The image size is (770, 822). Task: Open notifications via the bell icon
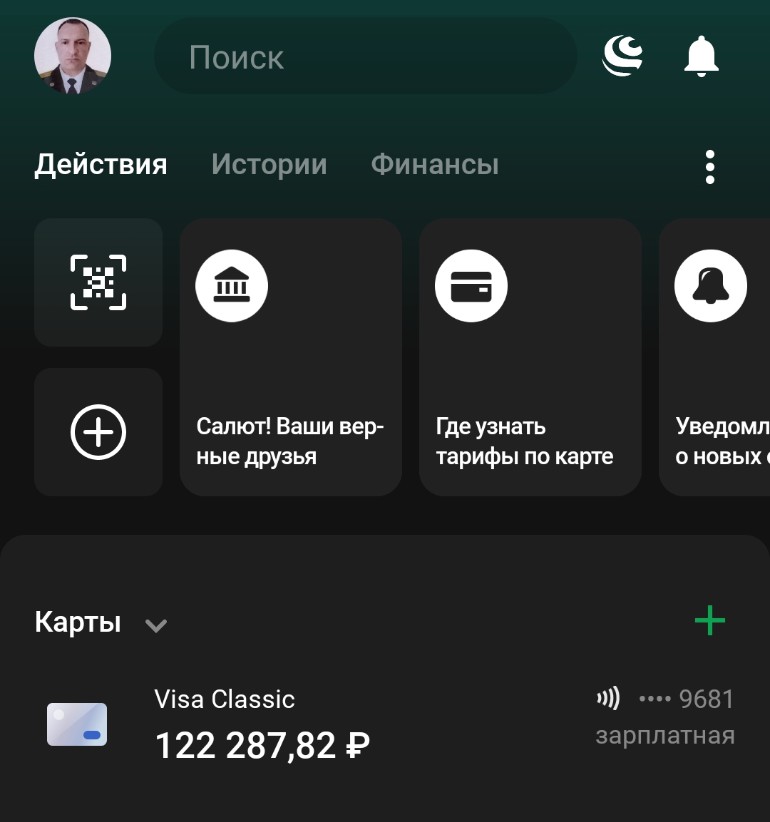(x=701, y=56)
